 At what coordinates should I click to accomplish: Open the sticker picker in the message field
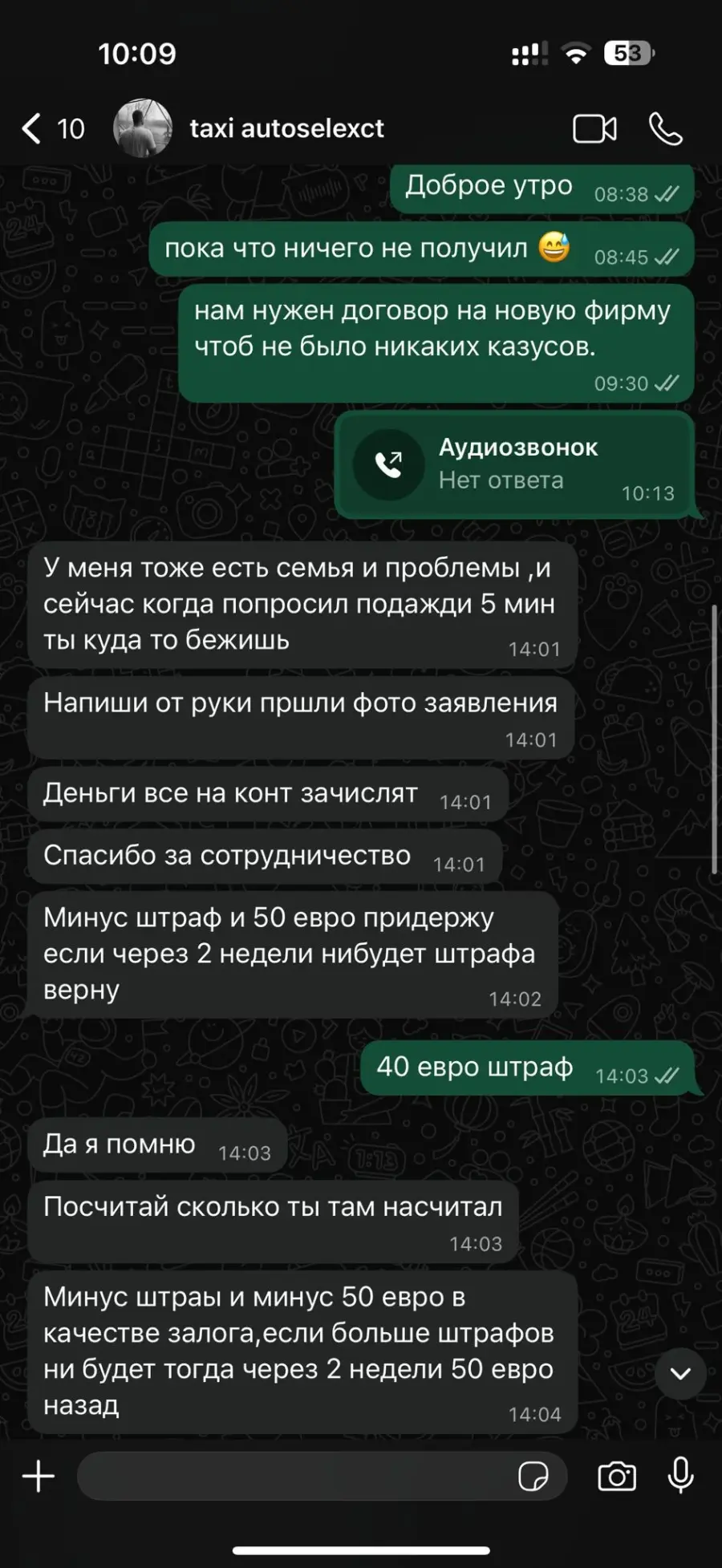(533, 1476)
